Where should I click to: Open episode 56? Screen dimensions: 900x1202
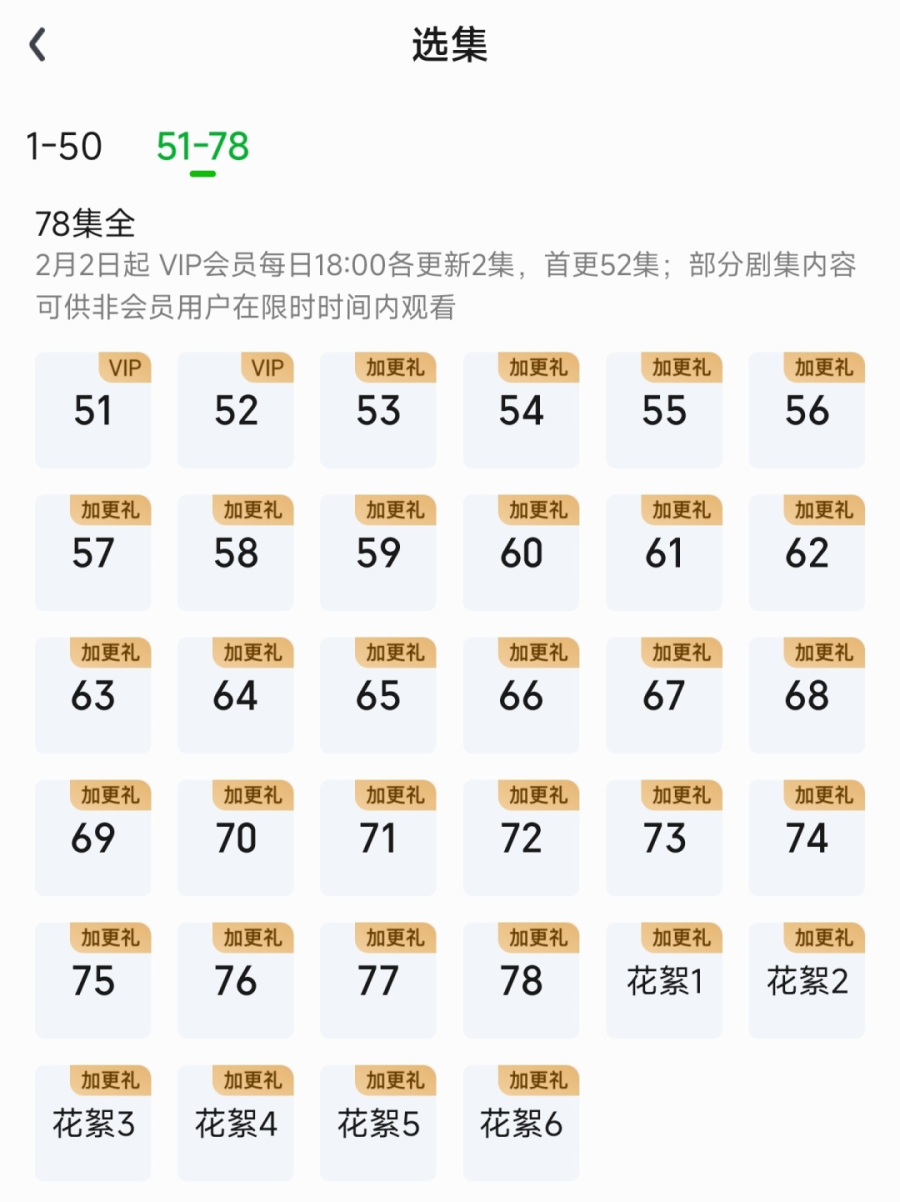[806, 410]
